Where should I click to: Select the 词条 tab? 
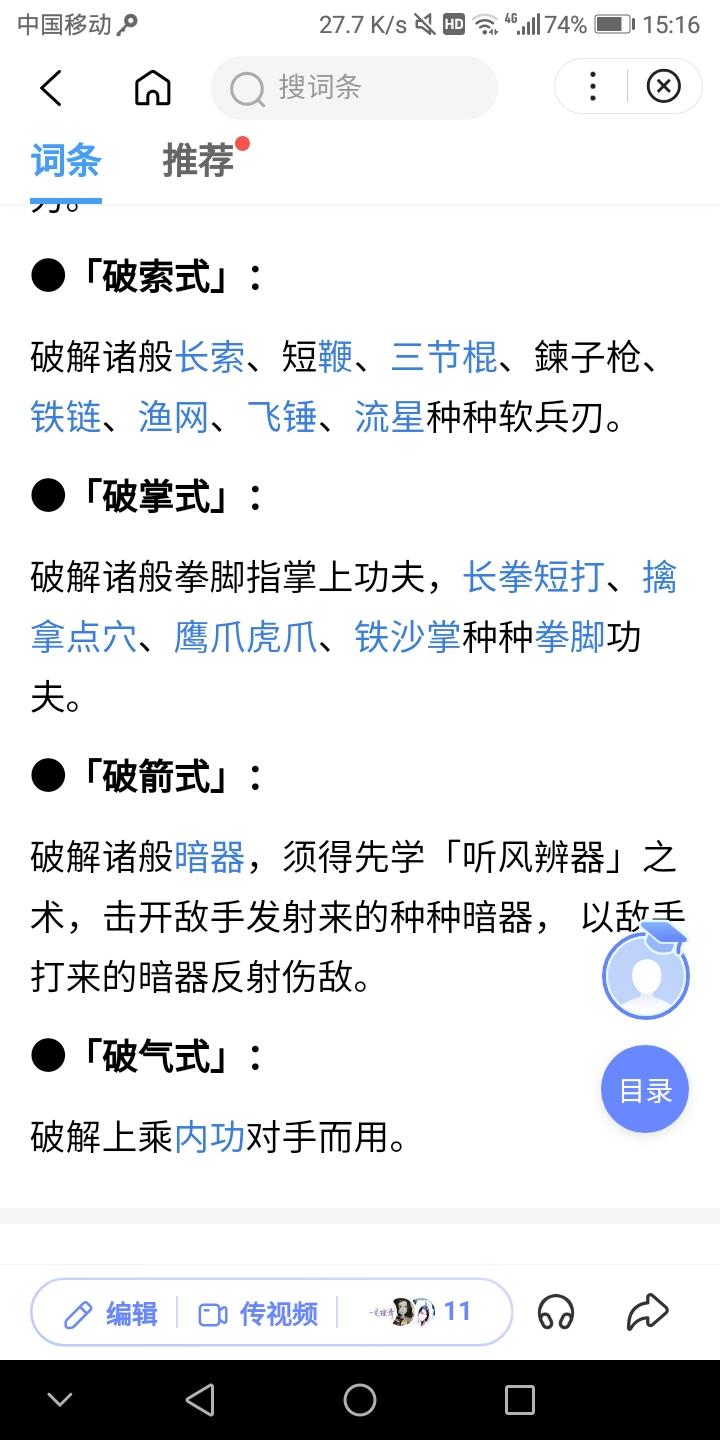coord(66,160)
